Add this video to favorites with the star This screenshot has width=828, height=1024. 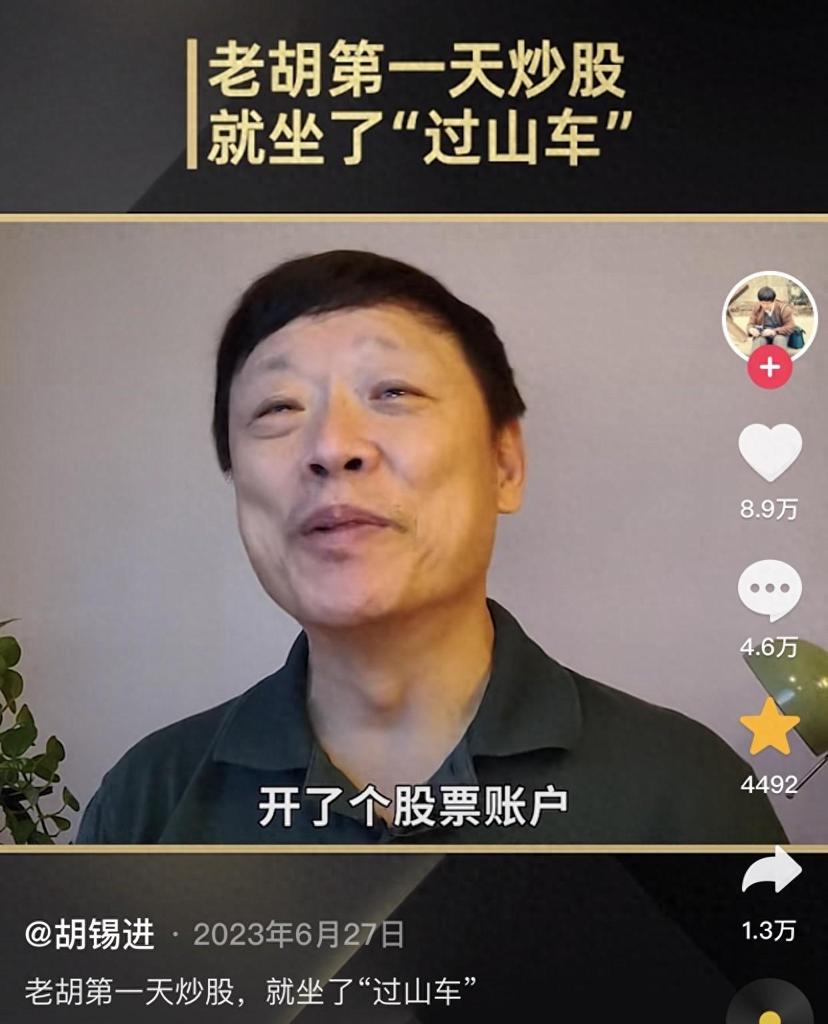point(769,727)
